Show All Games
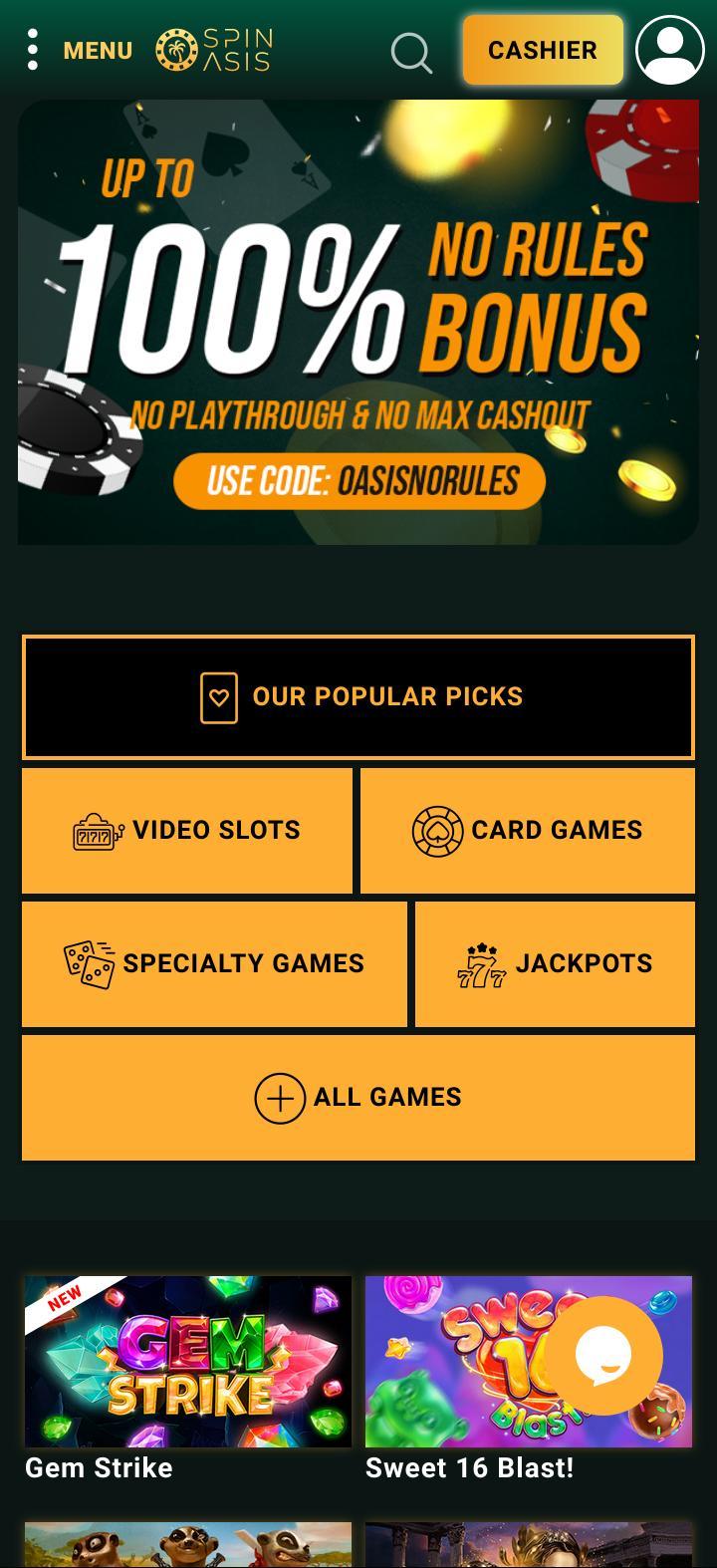The image size is (717, 1568). pos(358,1098)
